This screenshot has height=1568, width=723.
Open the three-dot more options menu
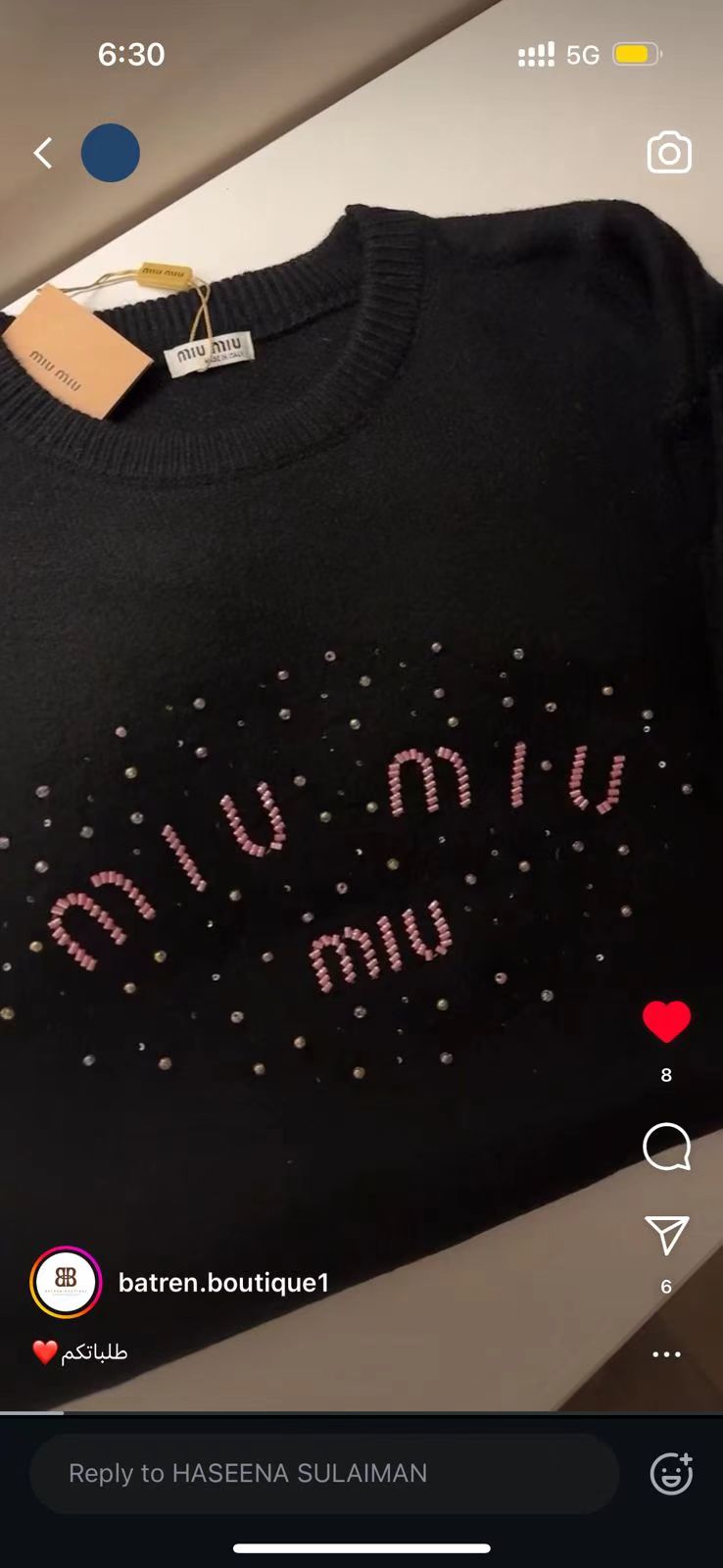point(666,1354)
